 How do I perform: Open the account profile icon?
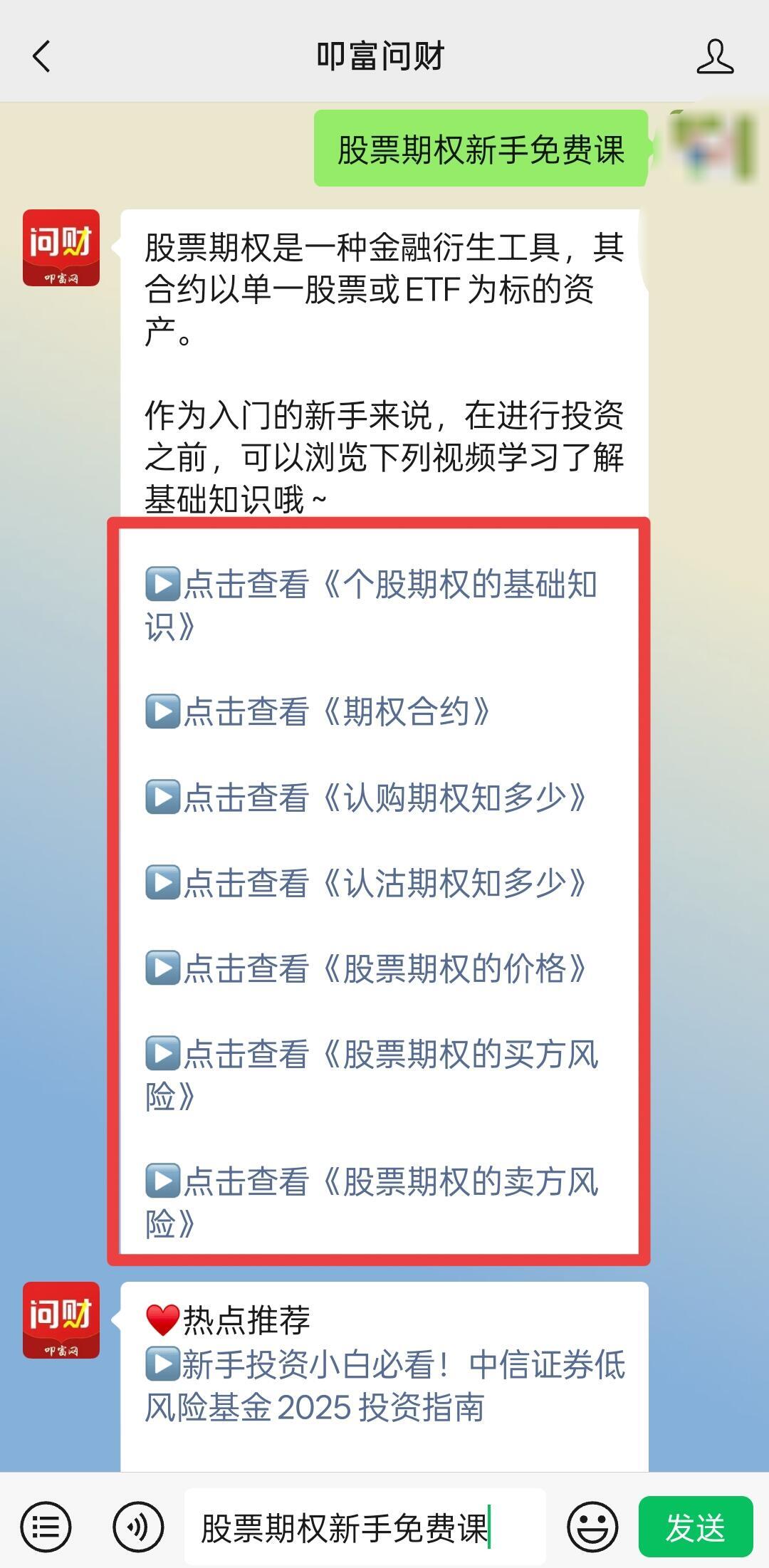point(714,56)
